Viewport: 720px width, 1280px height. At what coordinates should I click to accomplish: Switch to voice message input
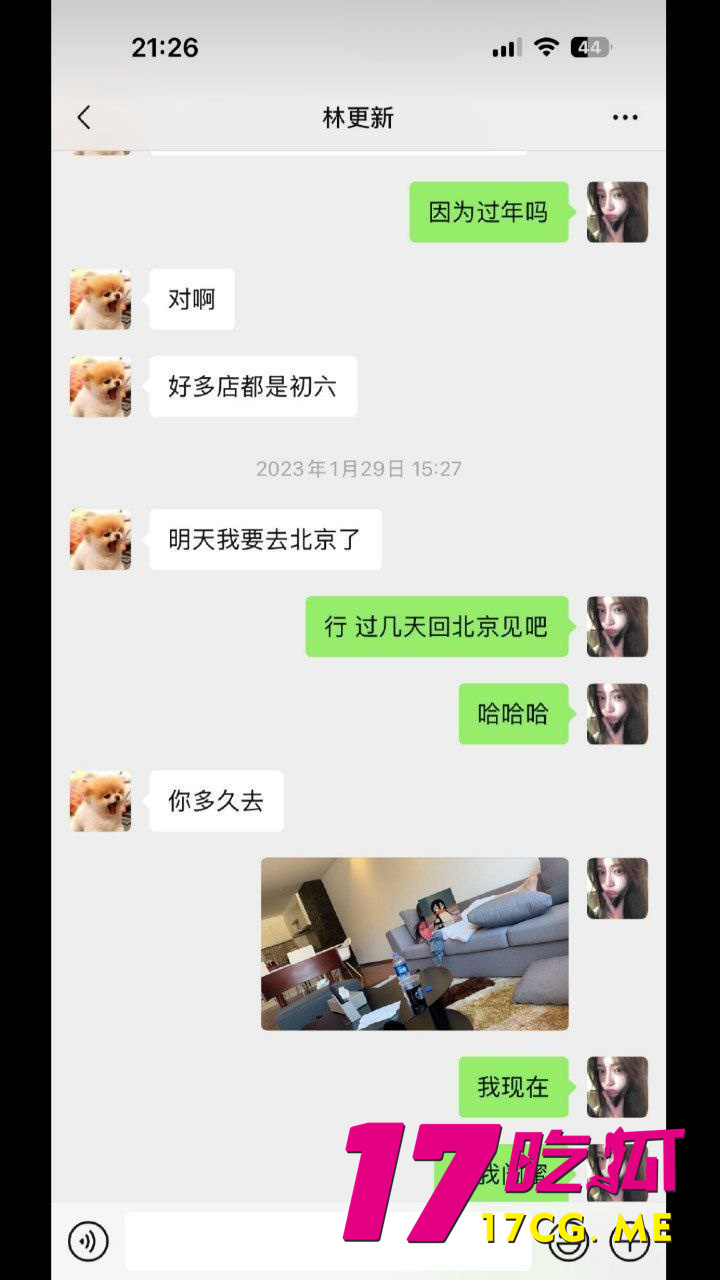coord(88,1241)
